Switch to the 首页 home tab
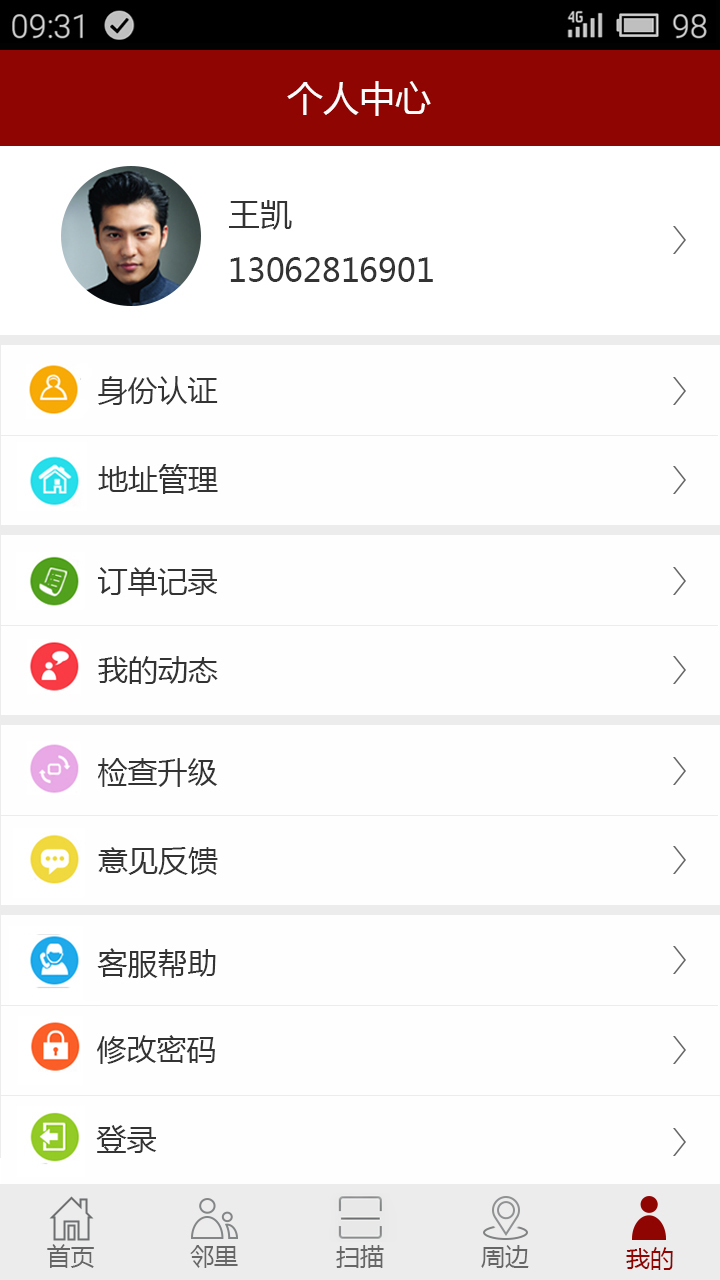Viewport: 720px width, 1280px height. point(69,1230)
